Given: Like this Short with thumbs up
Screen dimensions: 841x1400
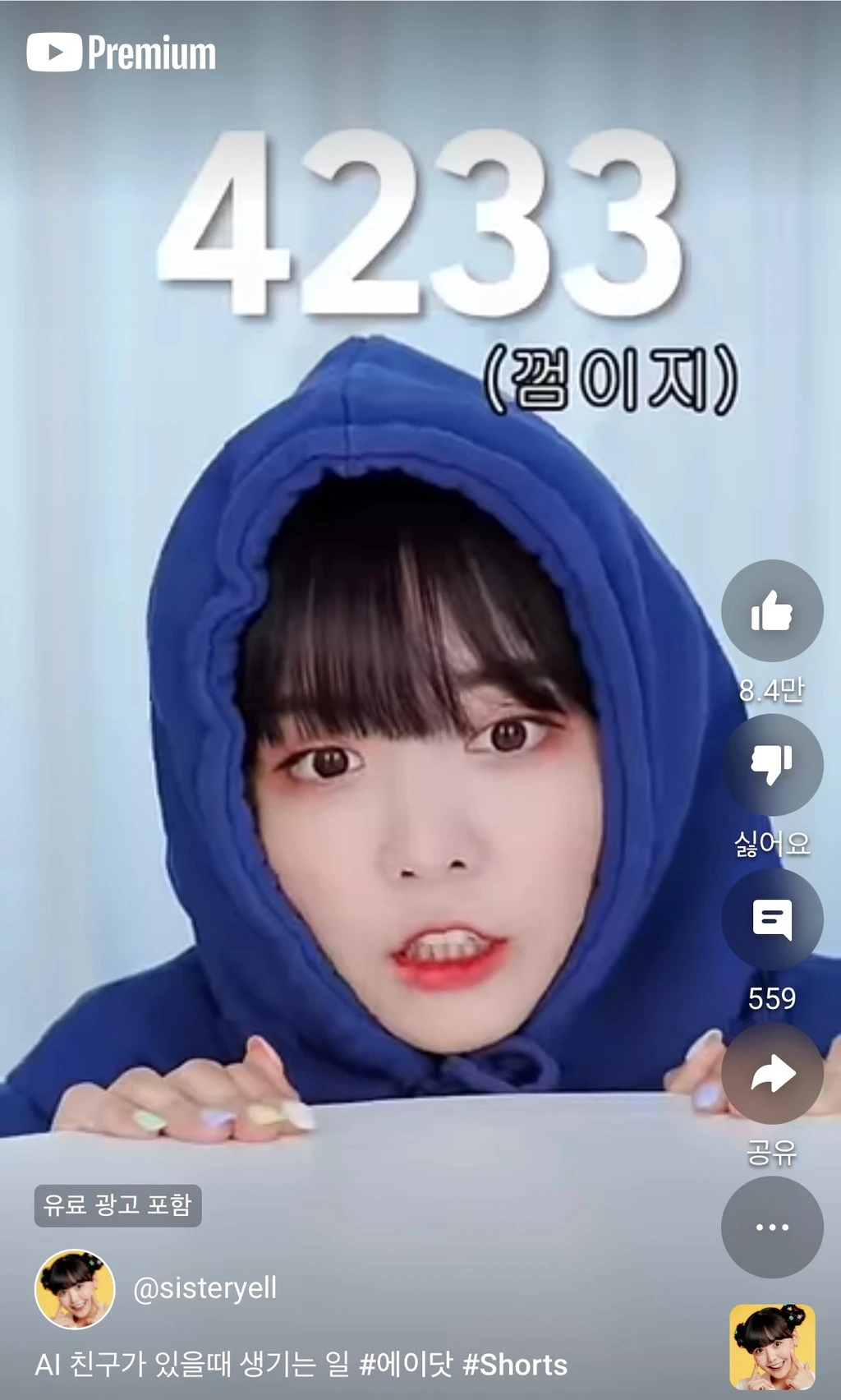Looking at the screenshot, I should [771, 611].
